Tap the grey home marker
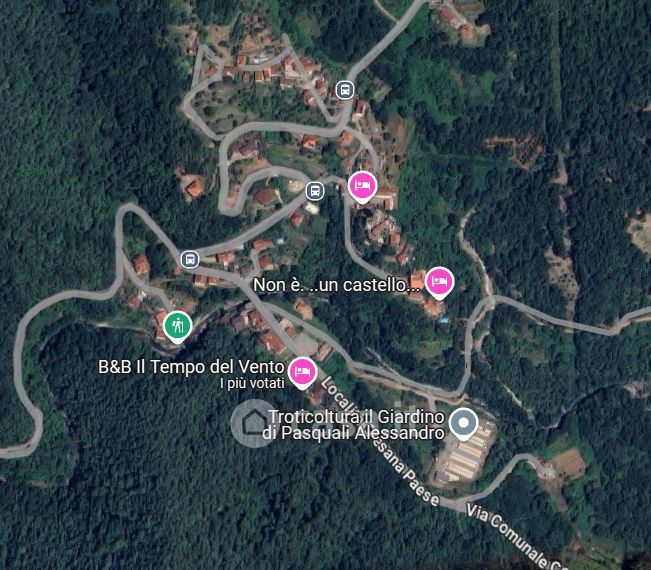 pos(253,422)
